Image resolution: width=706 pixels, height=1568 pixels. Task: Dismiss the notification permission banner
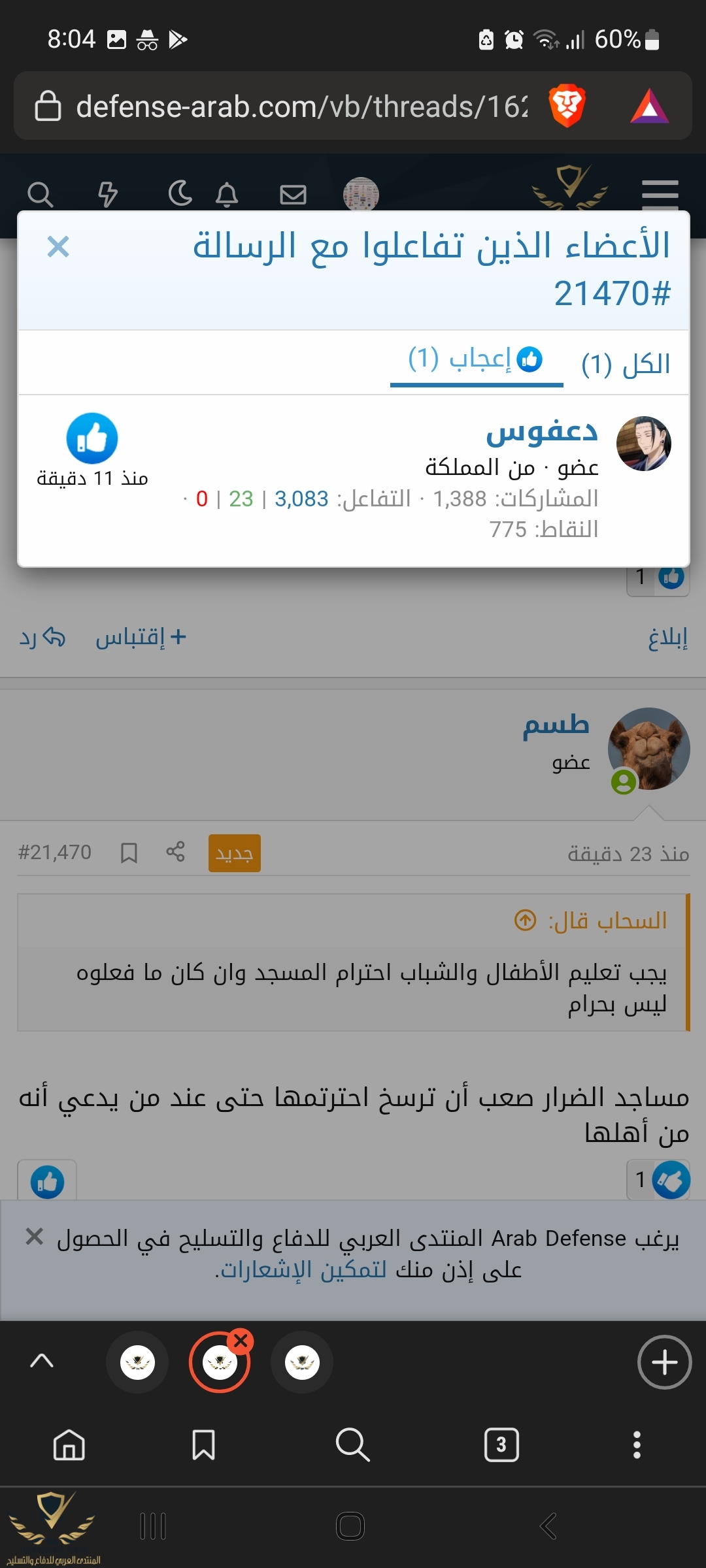(34, 1237)
